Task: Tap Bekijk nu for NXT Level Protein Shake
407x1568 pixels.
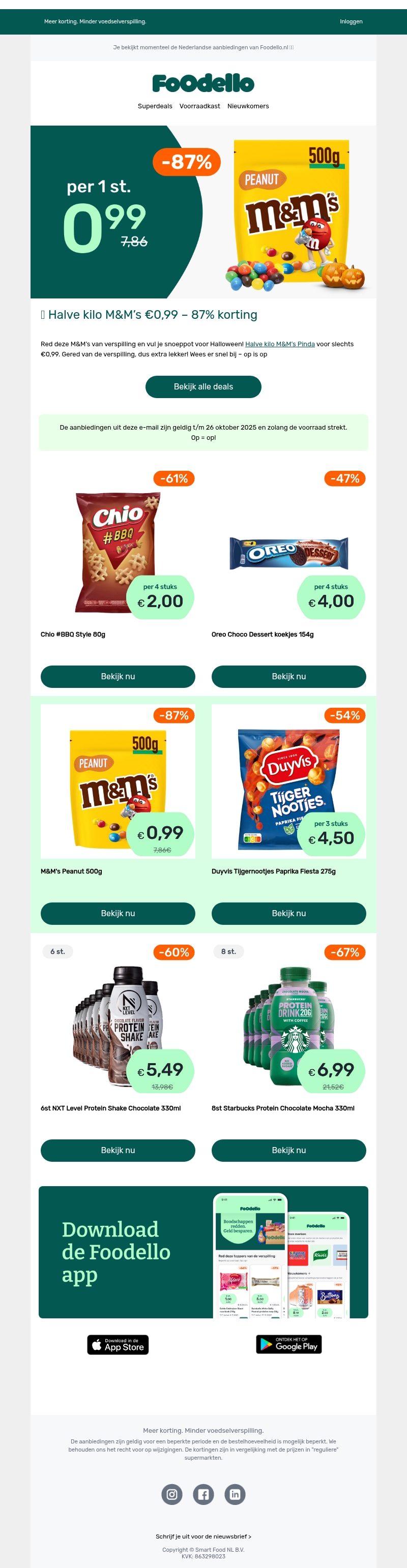Action: point(118,1150)
